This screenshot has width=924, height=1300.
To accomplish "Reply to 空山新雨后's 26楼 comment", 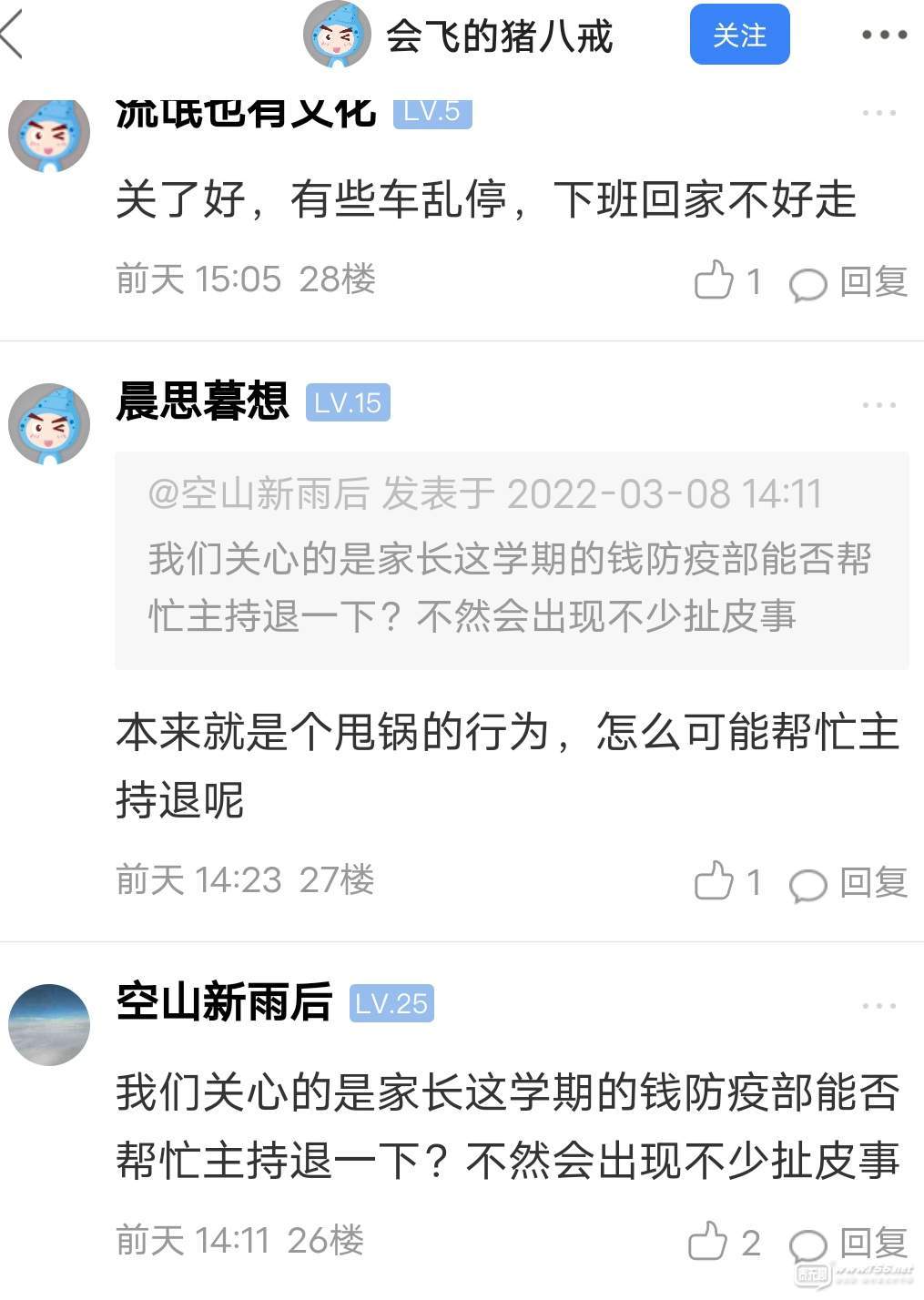I will [x=848, y=1243].
